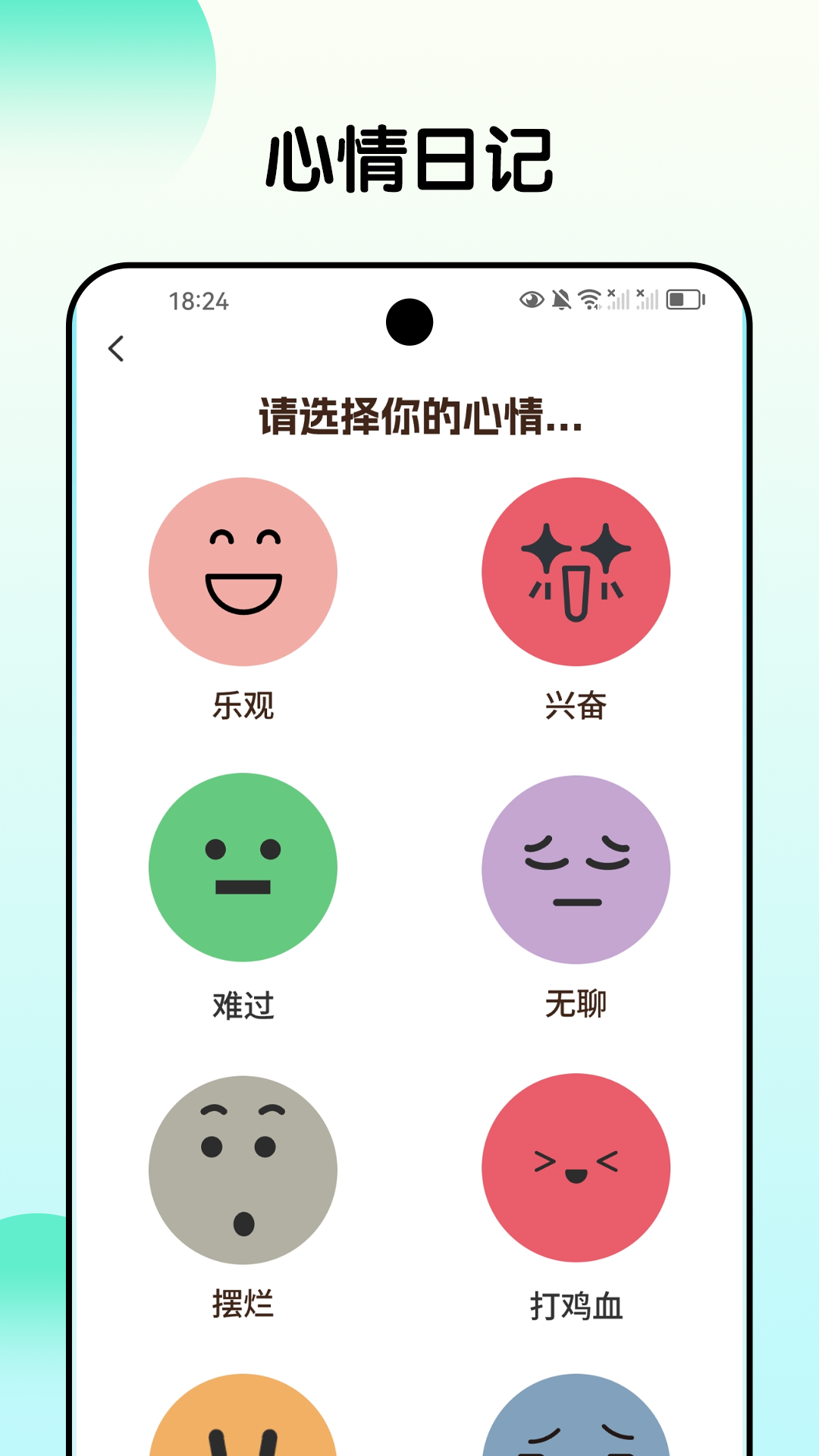Image resolution: width=819 pixels, height=1456 pixels.
Task: Tap the 乐观 label below the pink face
Action: (244, 705)
